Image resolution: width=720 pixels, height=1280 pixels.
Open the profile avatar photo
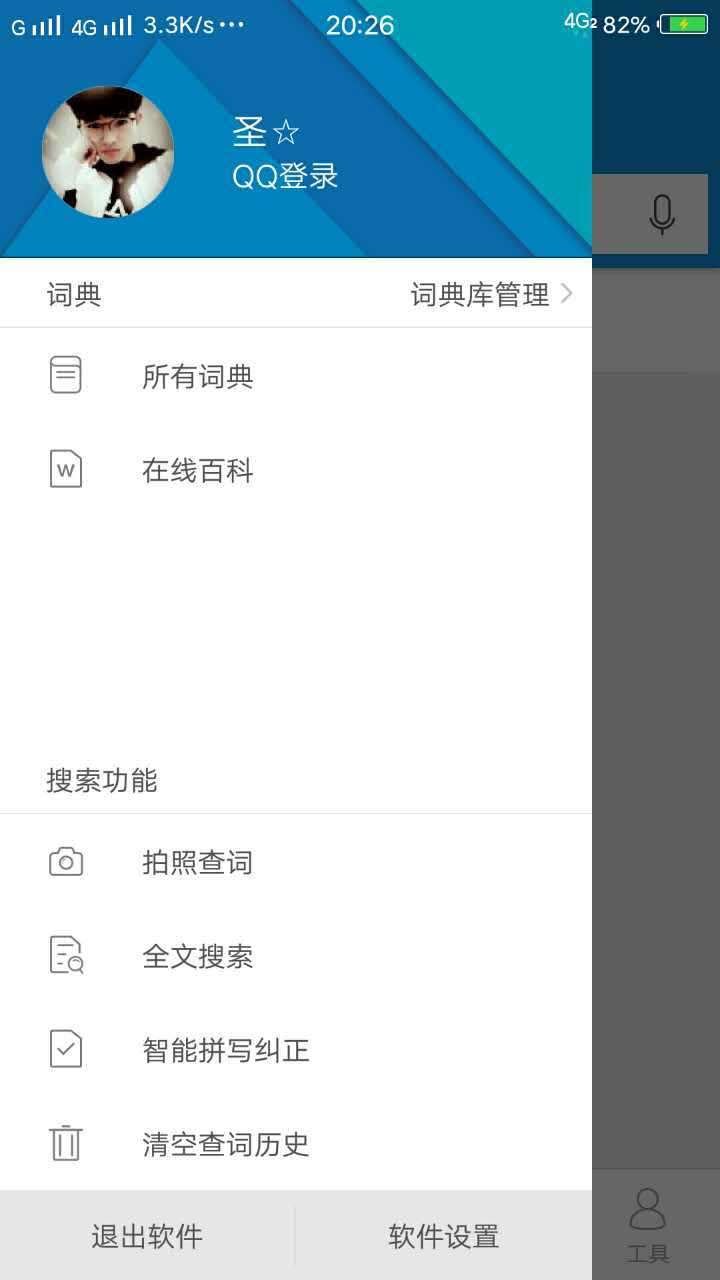(108, 152)
